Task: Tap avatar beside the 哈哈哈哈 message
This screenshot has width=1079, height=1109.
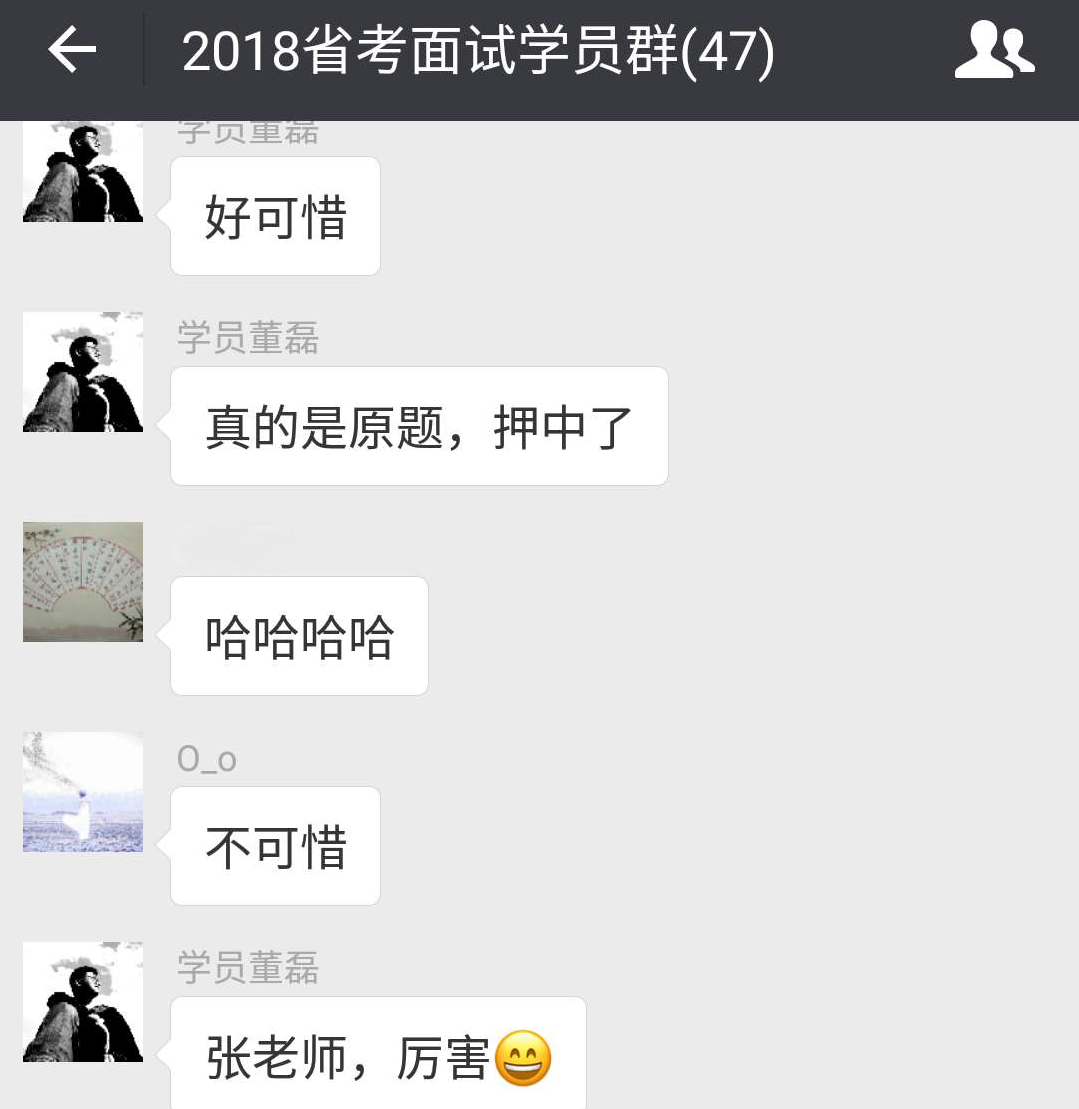Action: tap(83, 582)
